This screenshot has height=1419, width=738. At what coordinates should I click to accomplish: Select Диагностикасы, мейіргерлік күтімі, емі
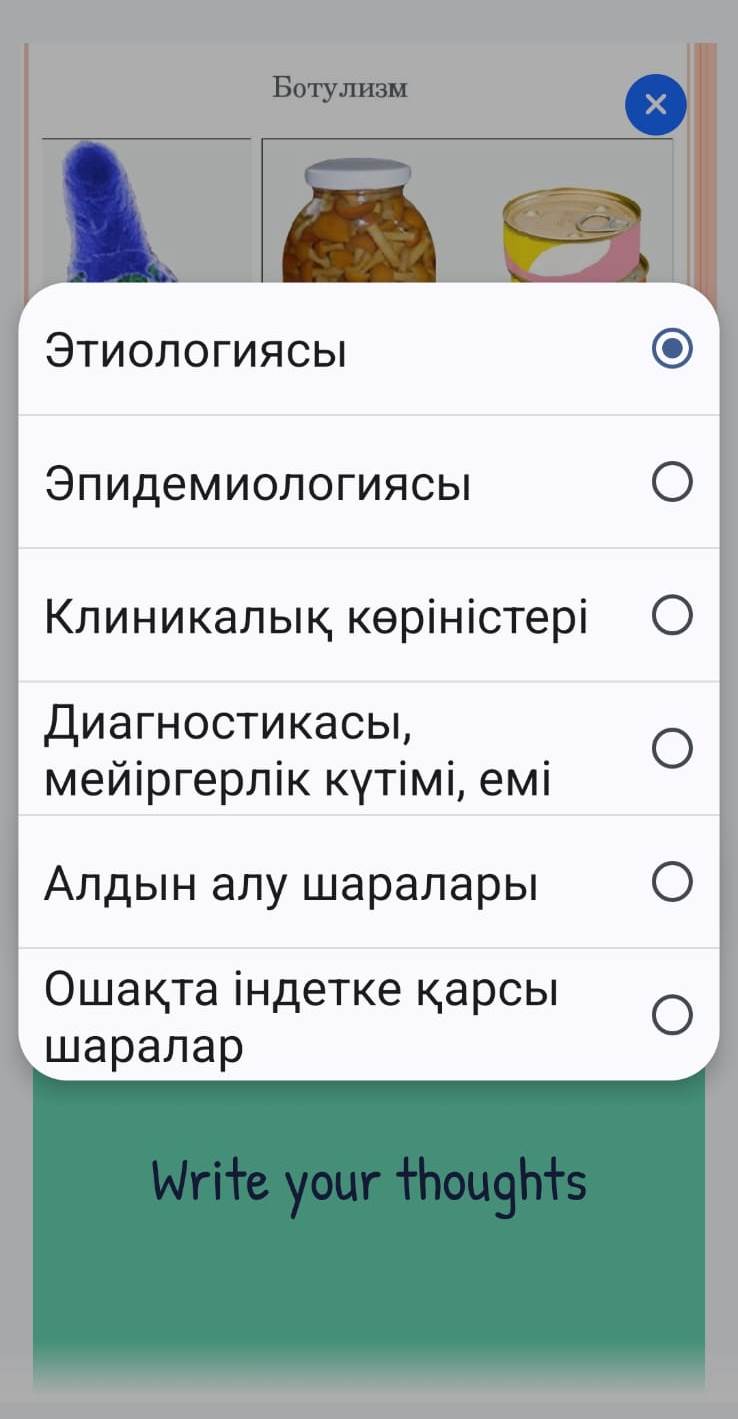pyautogui.click(x=368, y=749)
